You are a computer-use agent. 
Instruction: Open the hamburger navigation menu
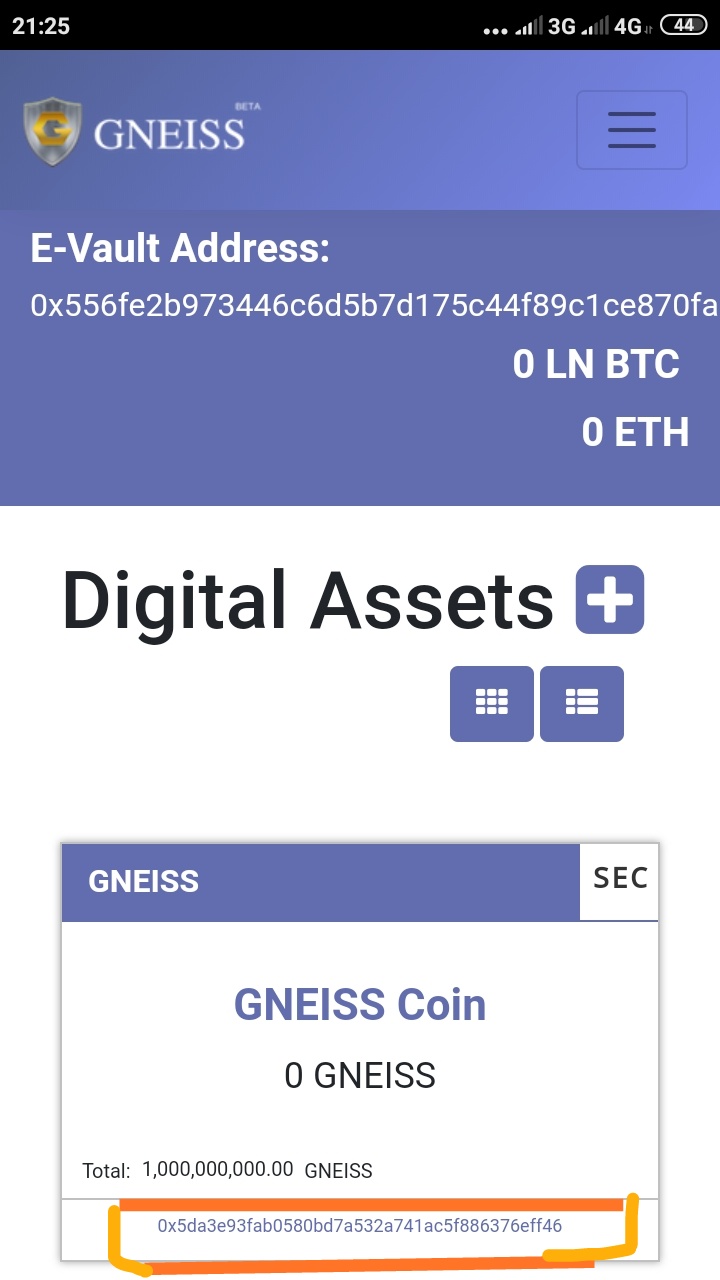click(x=631, y=130)
